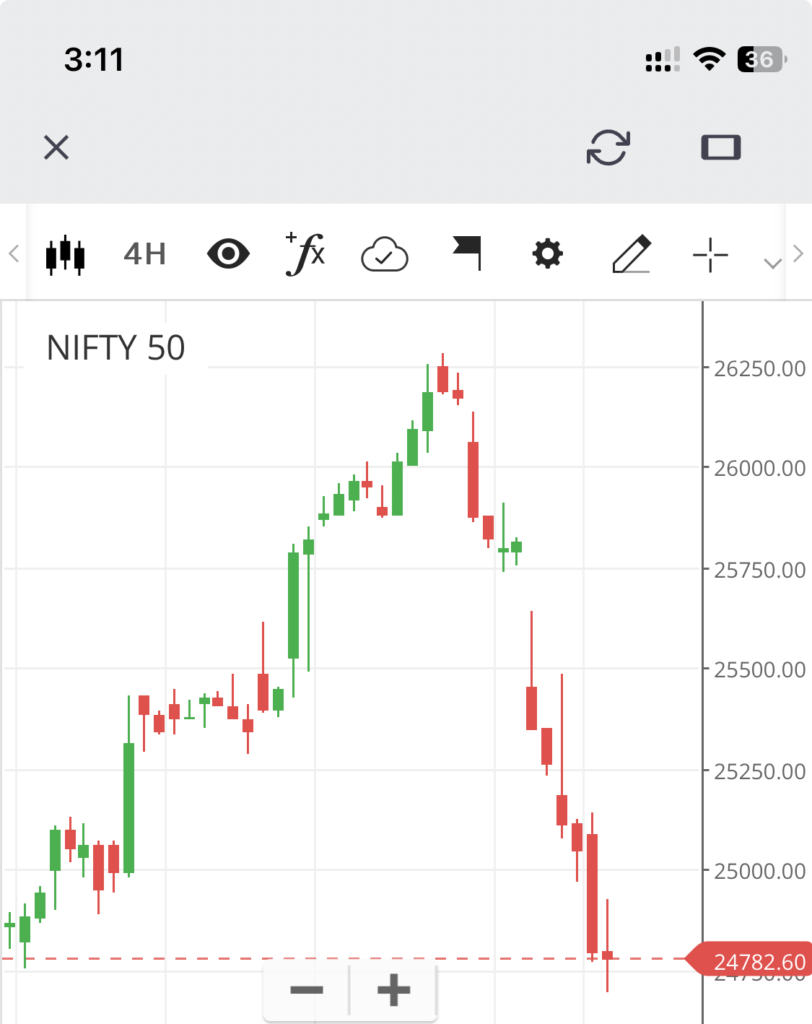Refresh the chart data
This screenshot has height=1024, width=812.
pos(608,148)
